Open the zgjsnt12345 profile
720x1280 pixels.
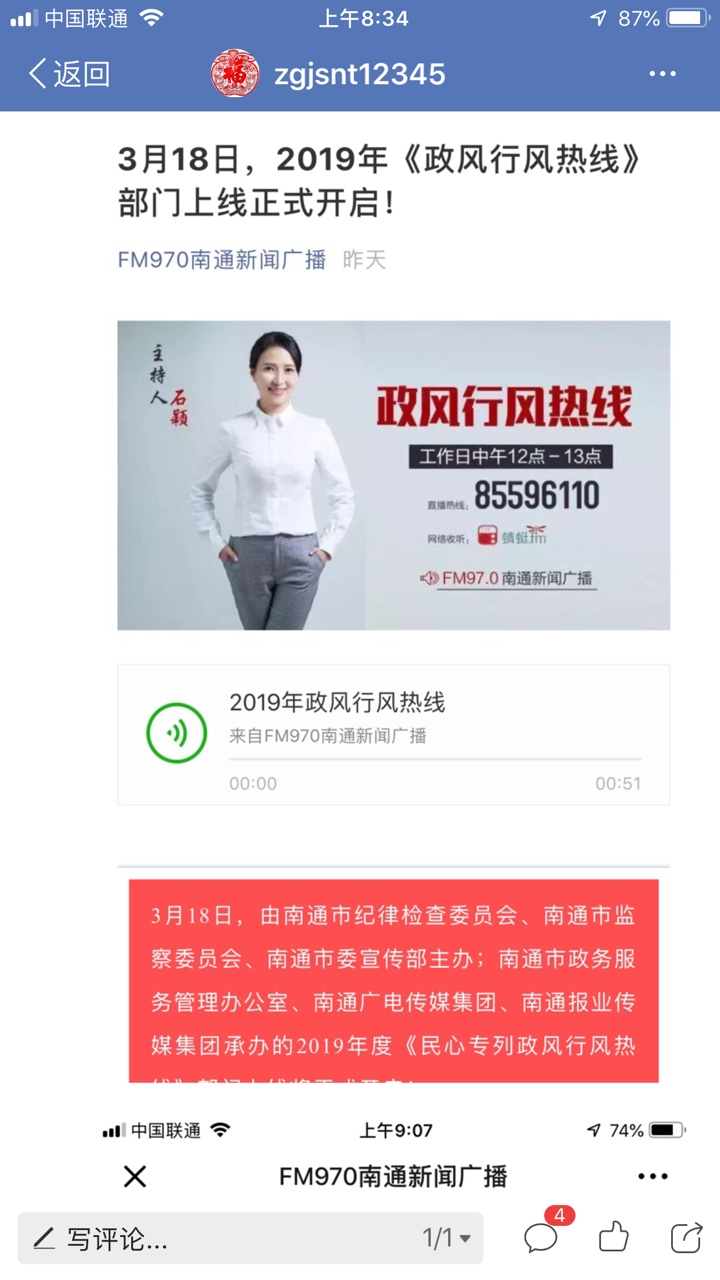(330, 74)
